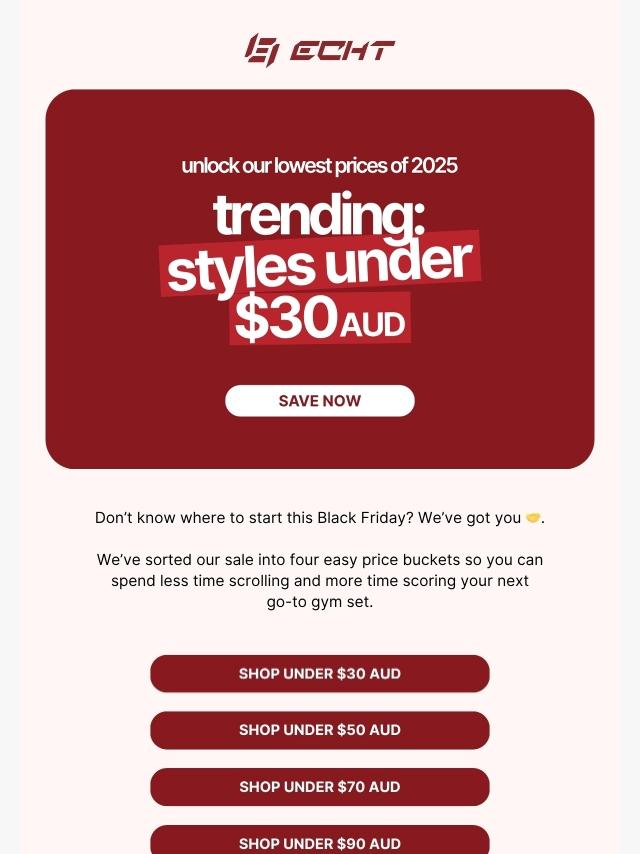The width and height of the screenshot is (640, 854).
Task: Go to Shop Under $70 AUD
Action: click(x=320, y=787)
